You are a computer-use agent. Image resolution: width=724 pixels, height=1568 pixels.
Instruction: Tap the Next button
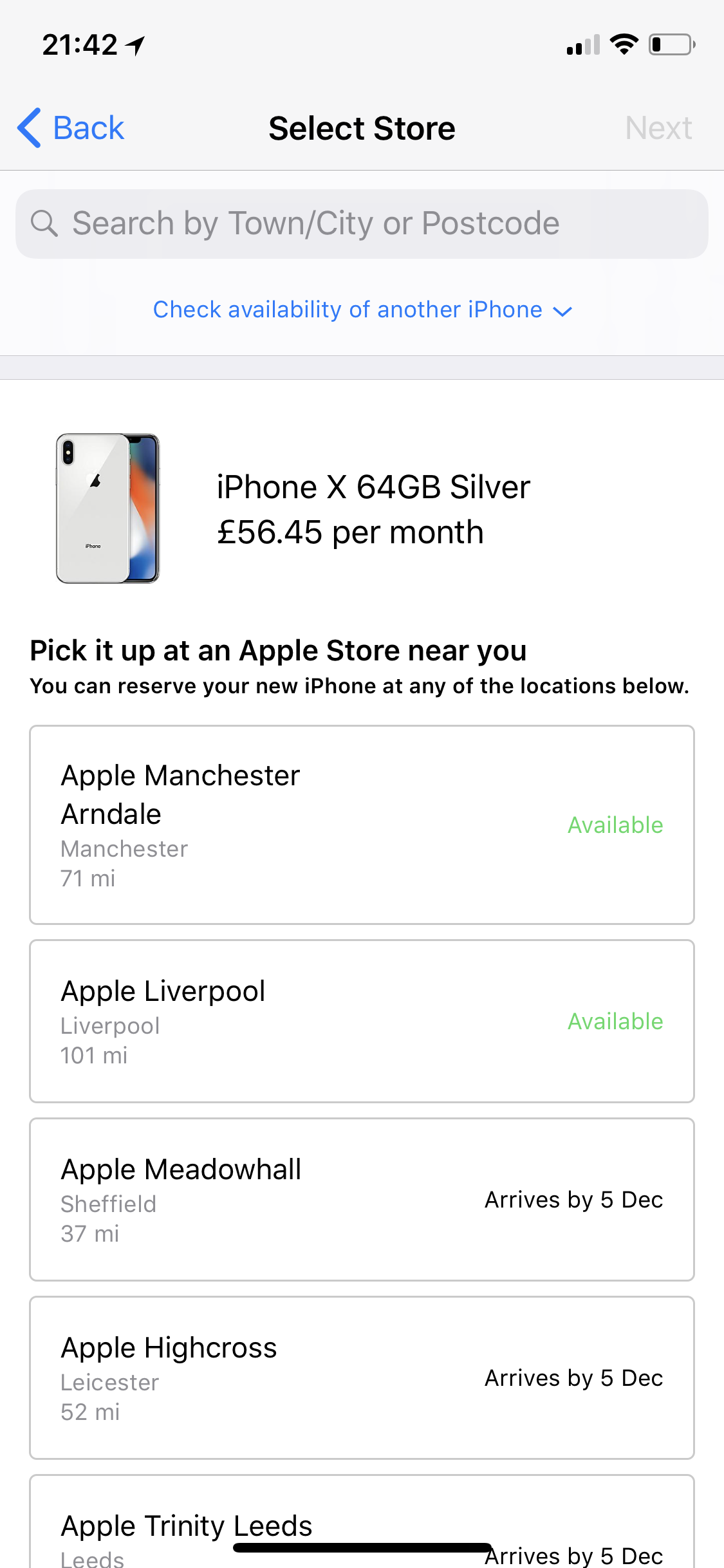[658, 128]
